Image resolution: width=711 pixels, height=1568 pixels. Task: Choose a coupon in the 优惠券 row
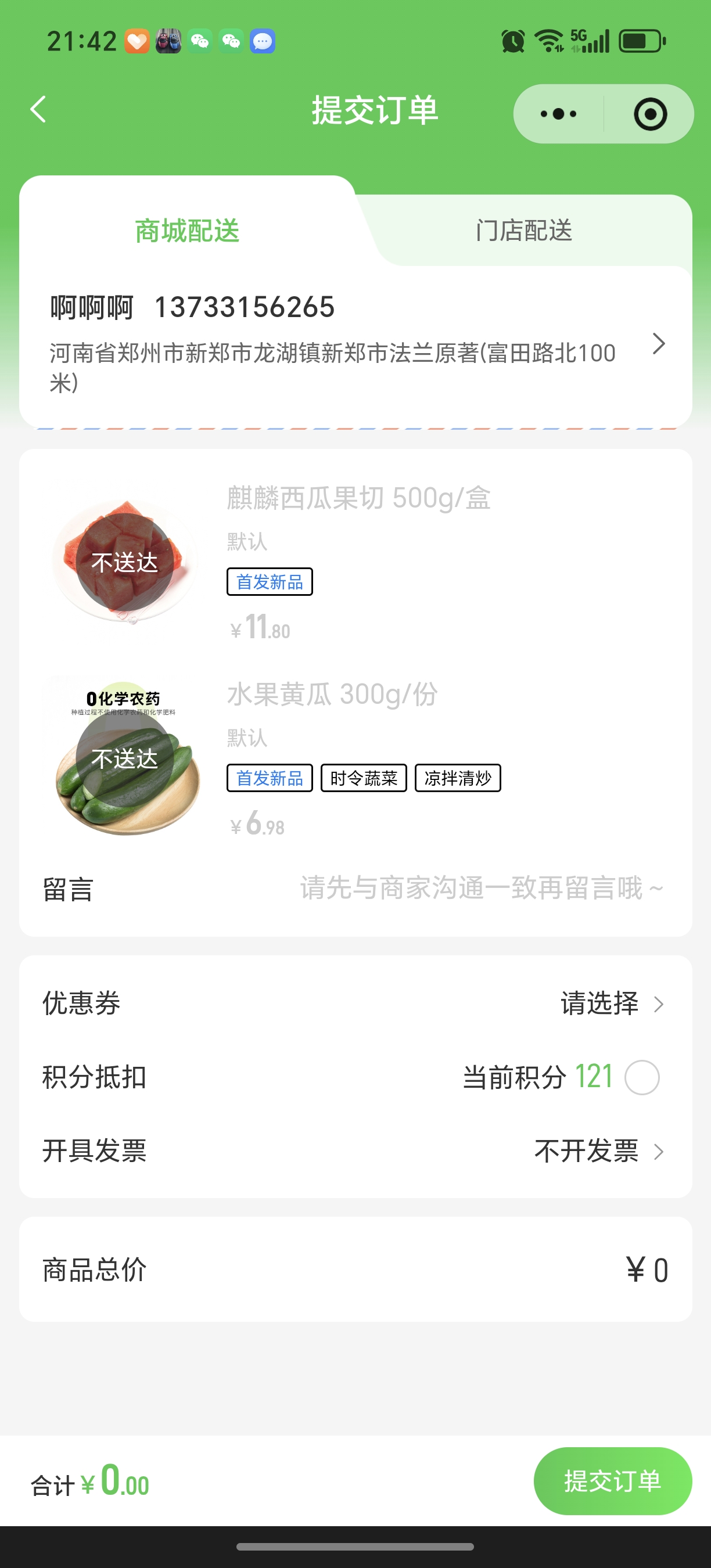(610, 1003)
